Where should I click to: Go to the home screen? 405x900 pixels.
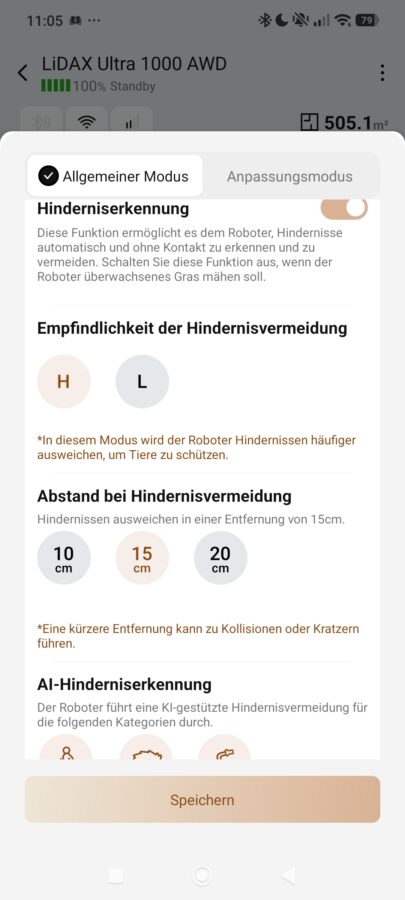pos(202,875)
